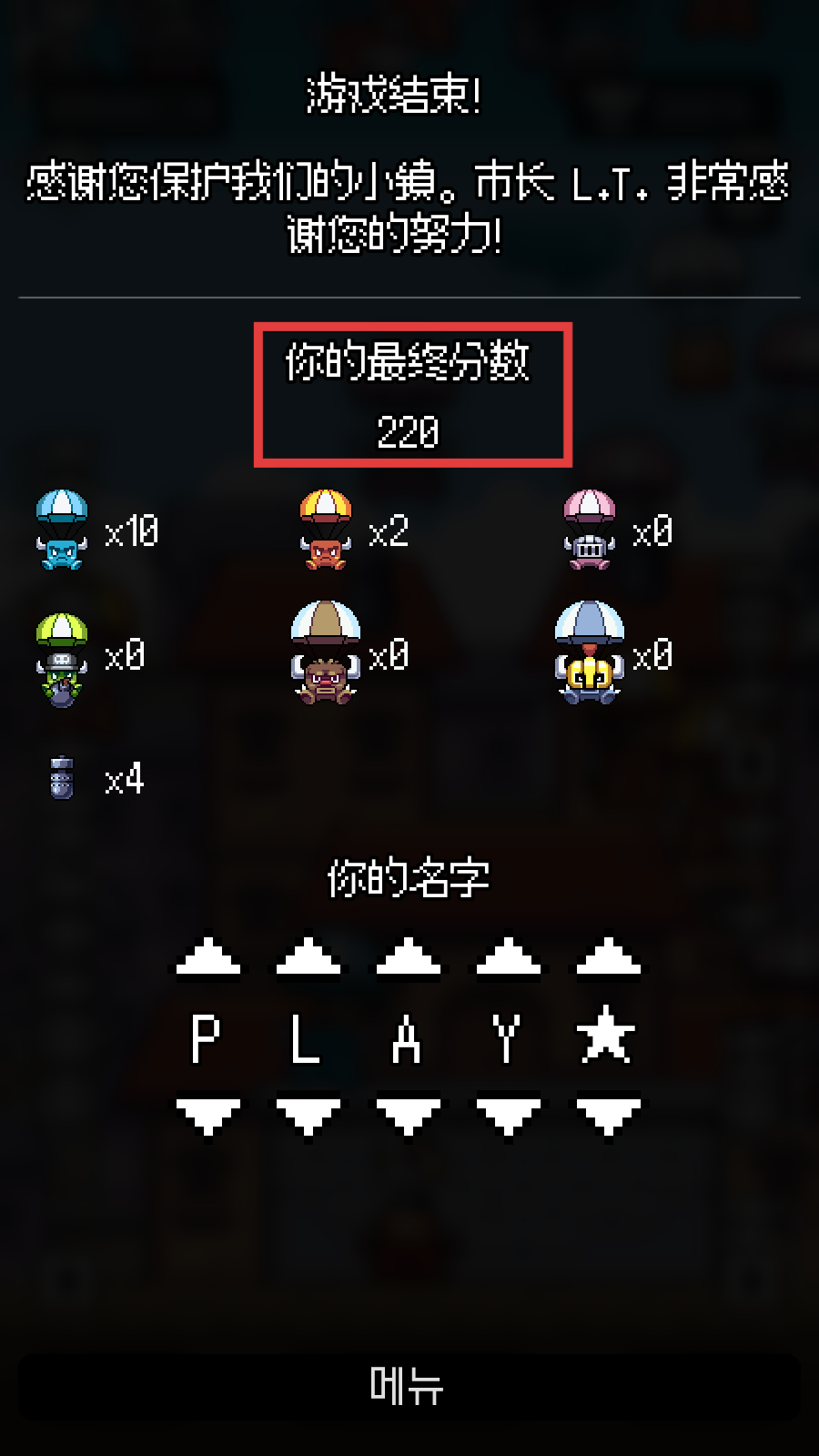Open the 메뉴 menu button

[x=409, y=1387]
